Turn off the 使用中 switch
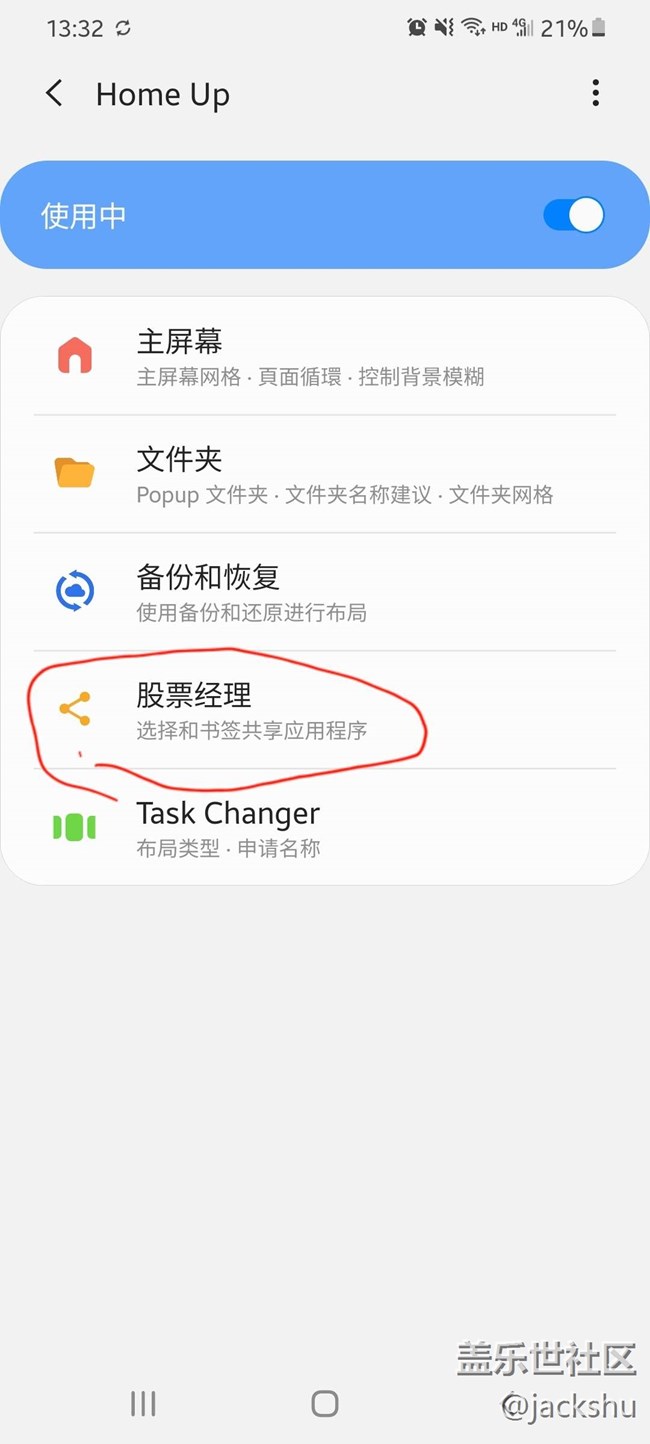Screen dimensions: 650x1444 573,215
